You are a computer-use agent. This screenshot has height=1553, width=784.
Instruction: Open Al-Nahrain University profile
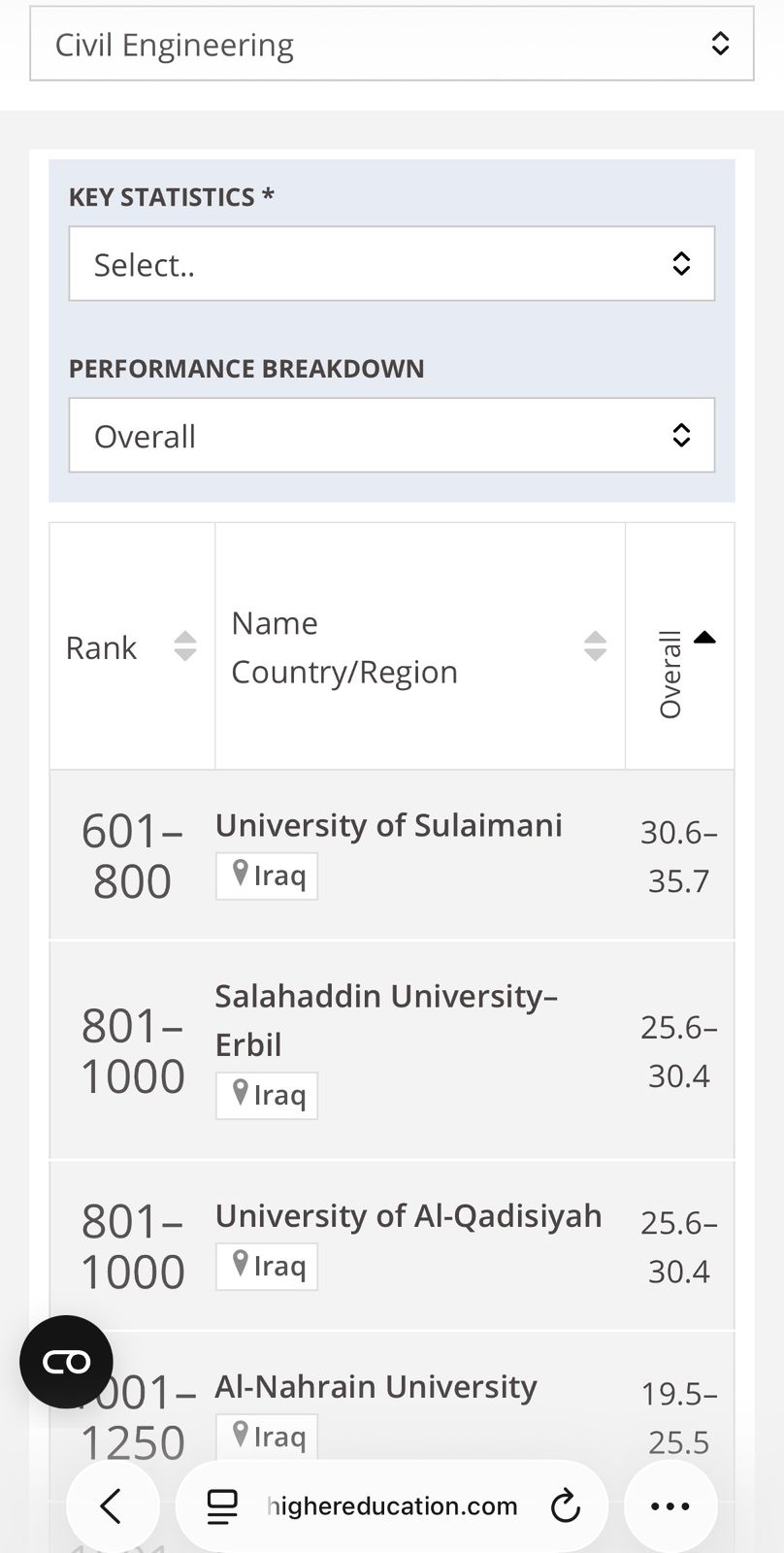[376, 1386]
